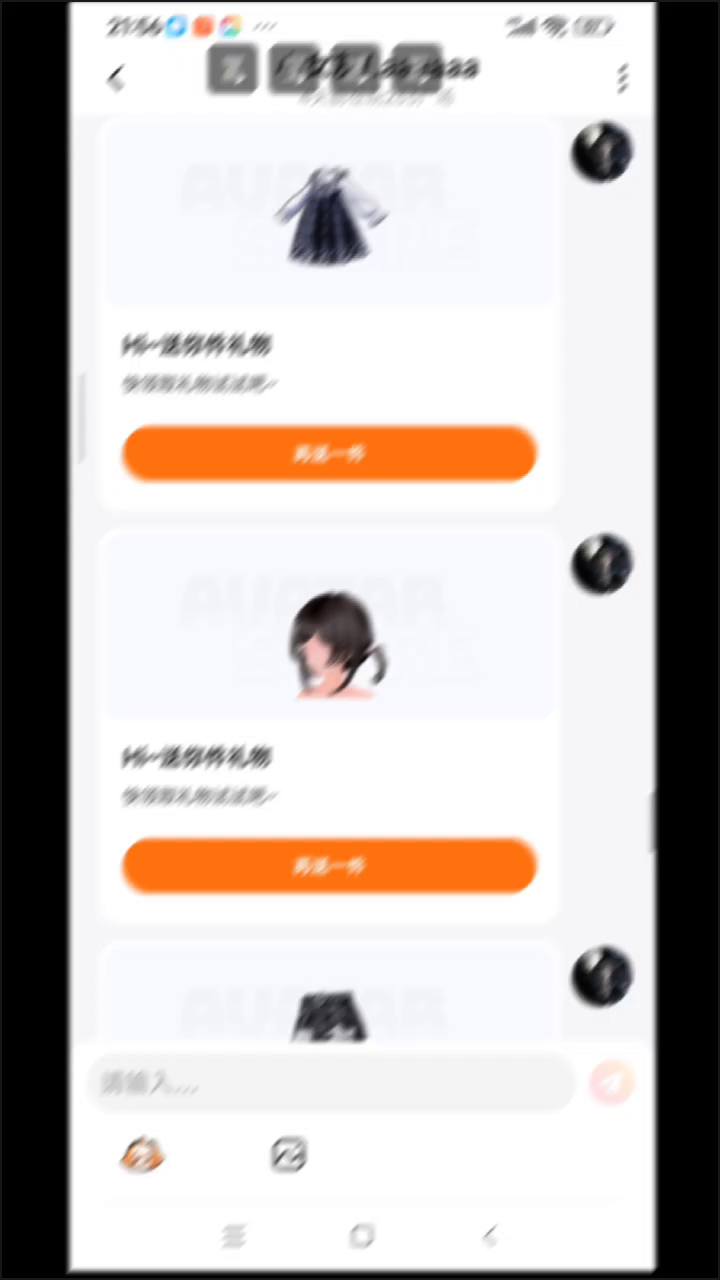Image resolution: width=720 pixels, height=1280 pixels.
Task: Go back using the top-left arrow
Action: click(x=116, y=77)
